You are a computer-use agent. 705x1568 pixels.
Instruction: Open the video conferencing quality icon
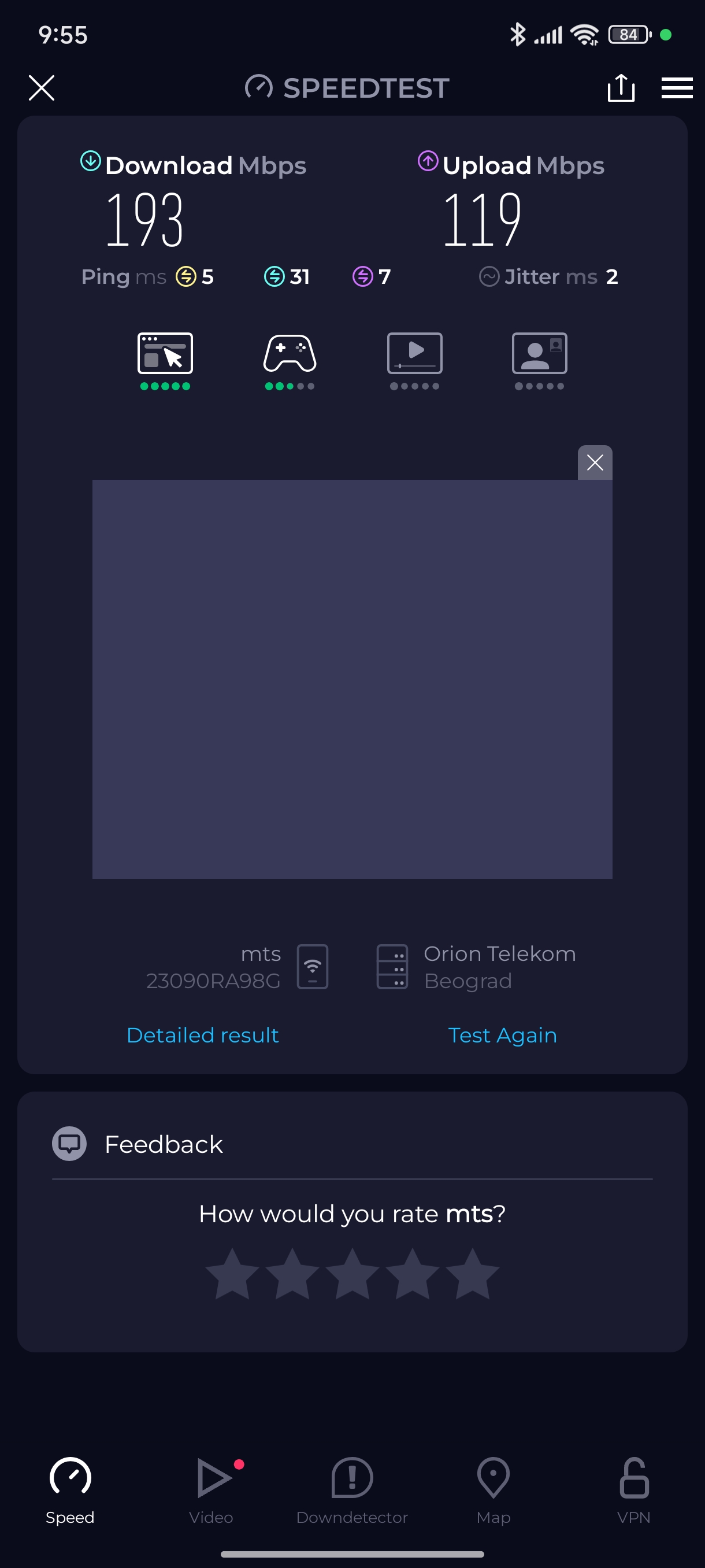[539, 354]
